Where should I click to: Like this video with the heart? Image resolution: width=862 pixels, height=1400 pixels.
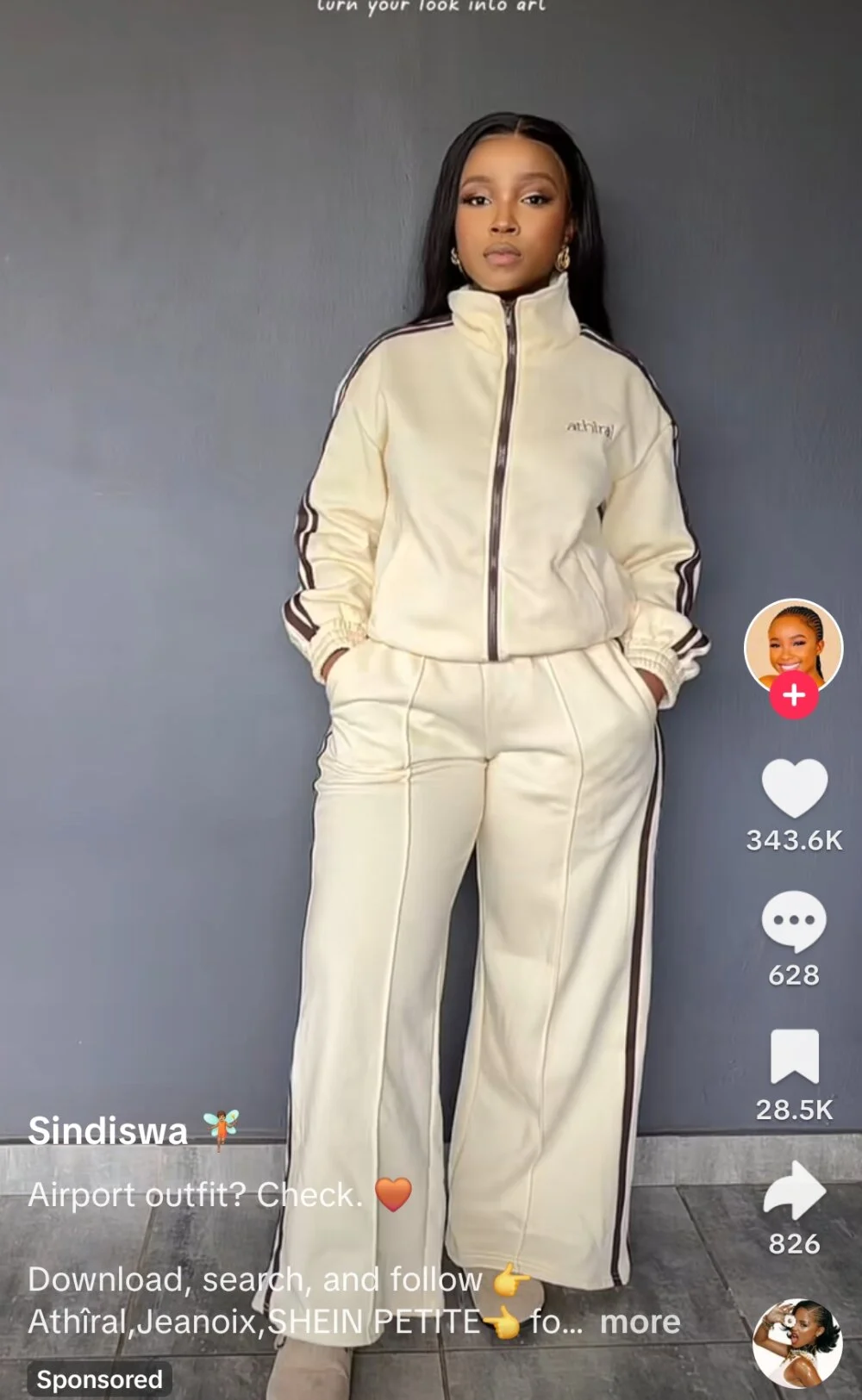[x=794, y=788]
